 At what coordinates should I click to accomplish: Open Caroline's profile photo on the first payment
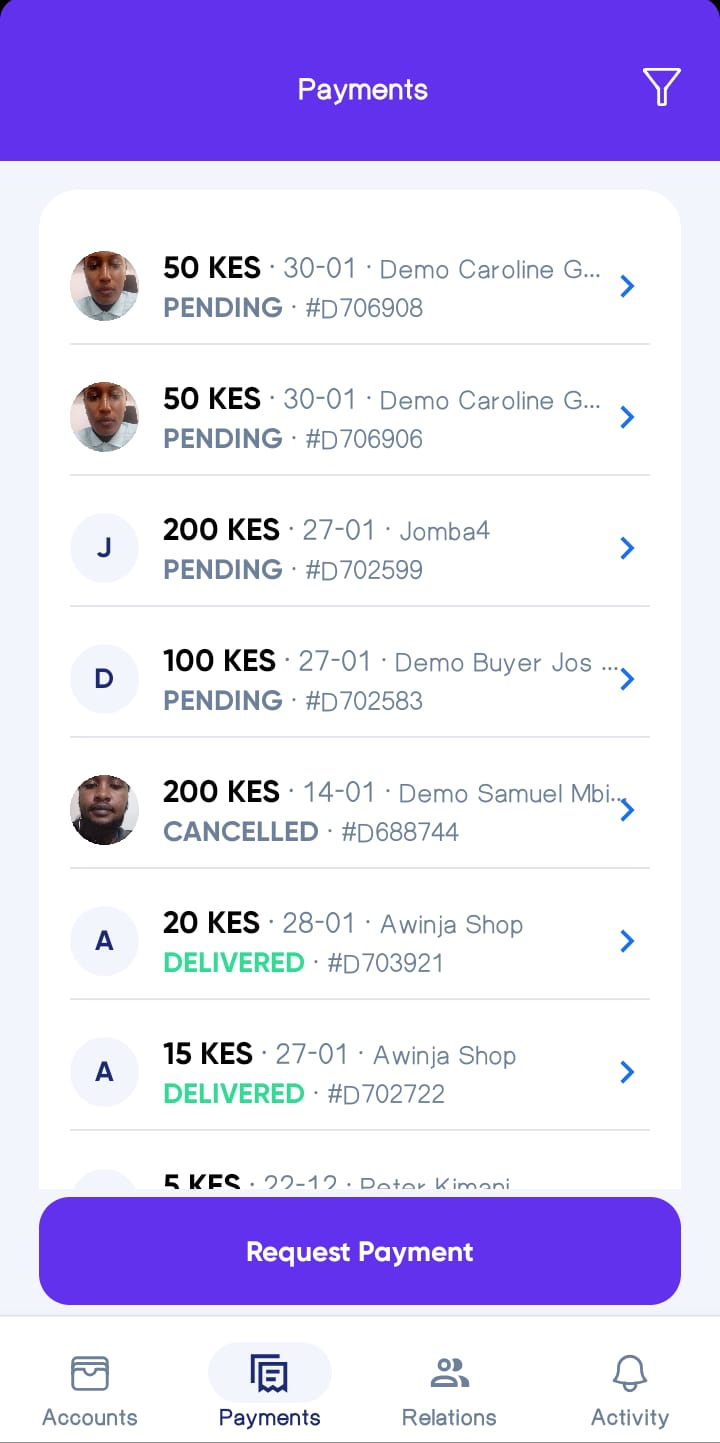pos(104,286)
